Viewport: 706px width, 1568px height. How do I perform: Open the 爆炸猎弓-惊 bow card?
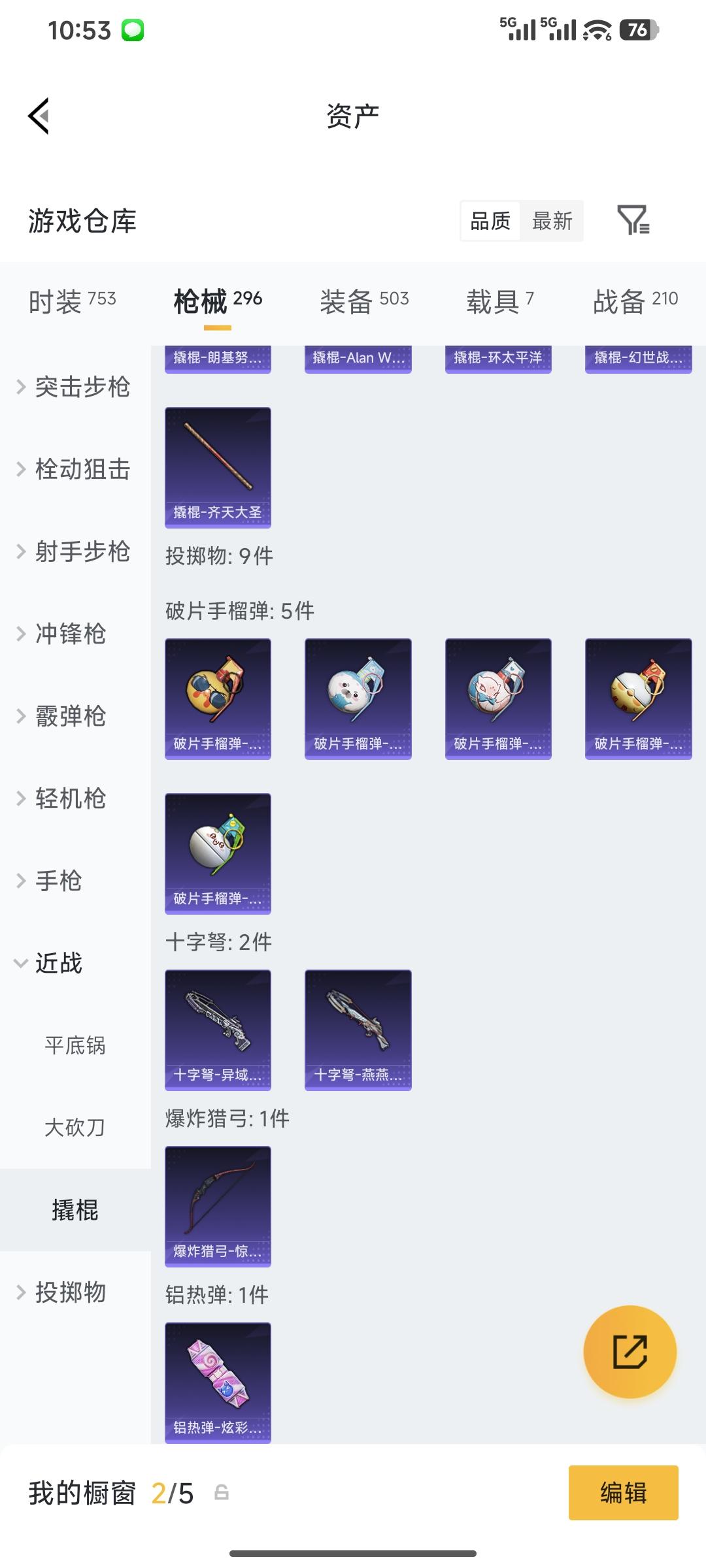[218, 1207]
